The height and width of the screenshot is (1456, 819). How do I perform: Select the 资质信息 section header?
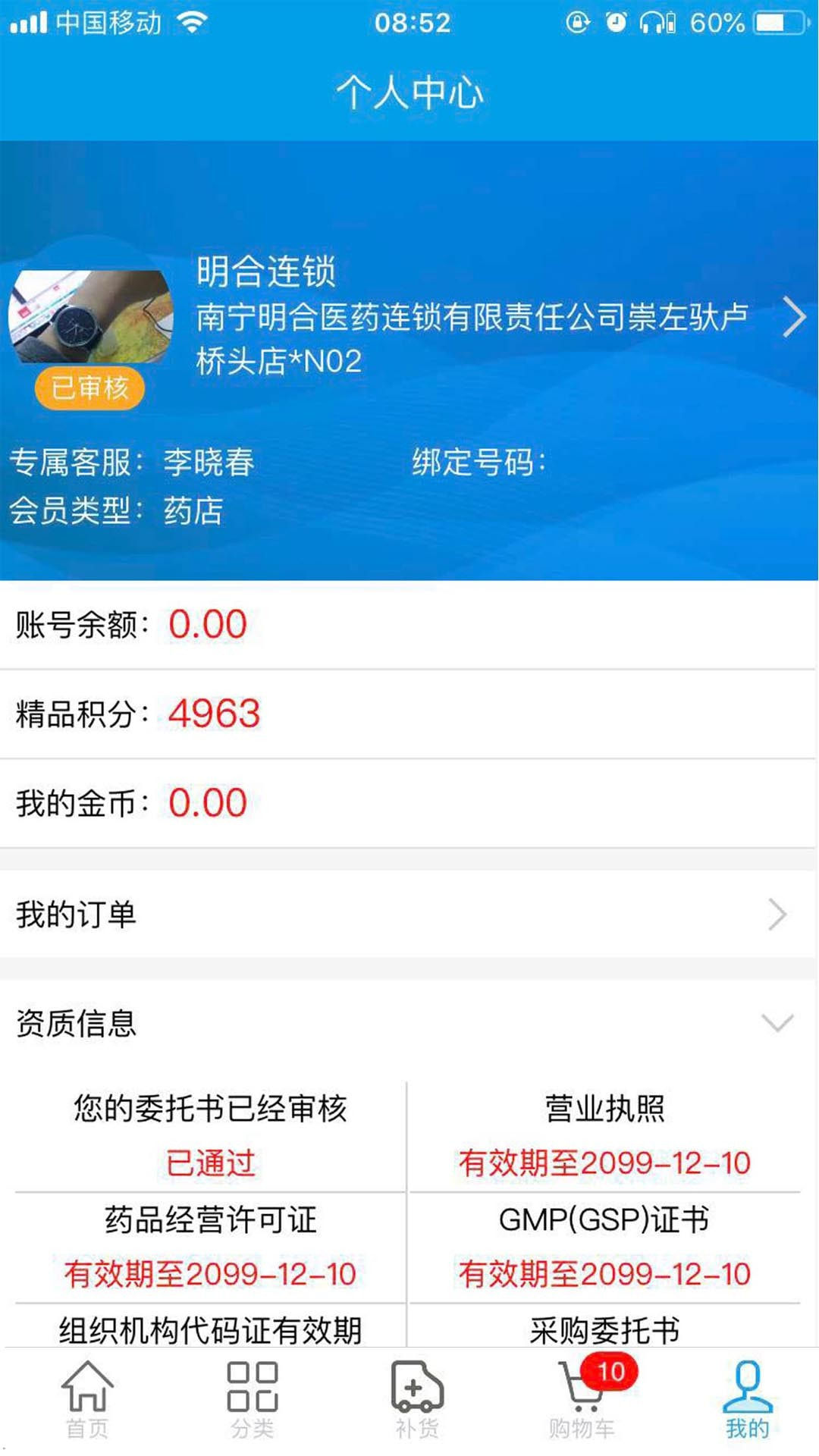tap(74, 1023)
